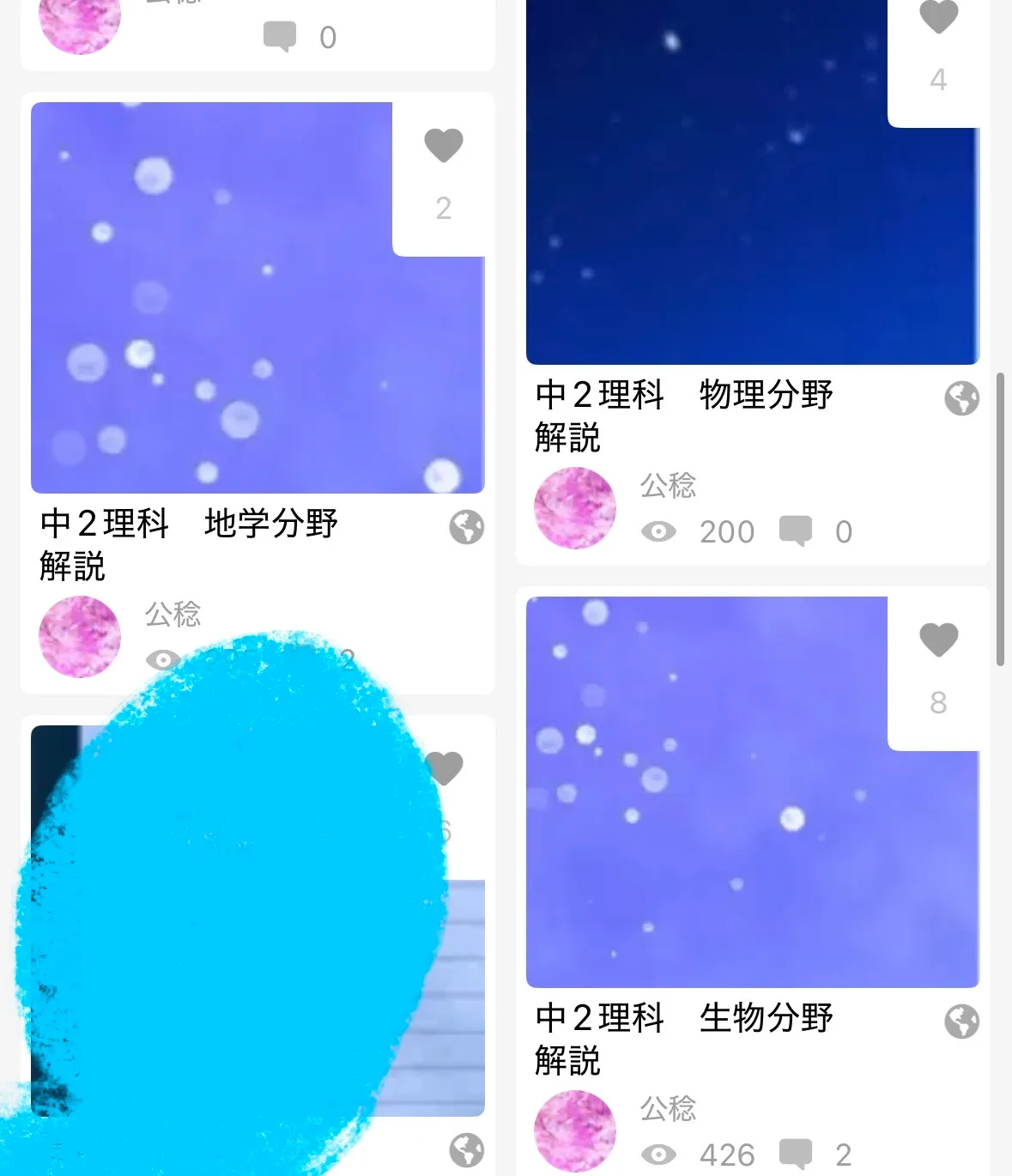Open comments on the 物理分野 note
The image size is (1012, 1176).
[x=796, y=530]
